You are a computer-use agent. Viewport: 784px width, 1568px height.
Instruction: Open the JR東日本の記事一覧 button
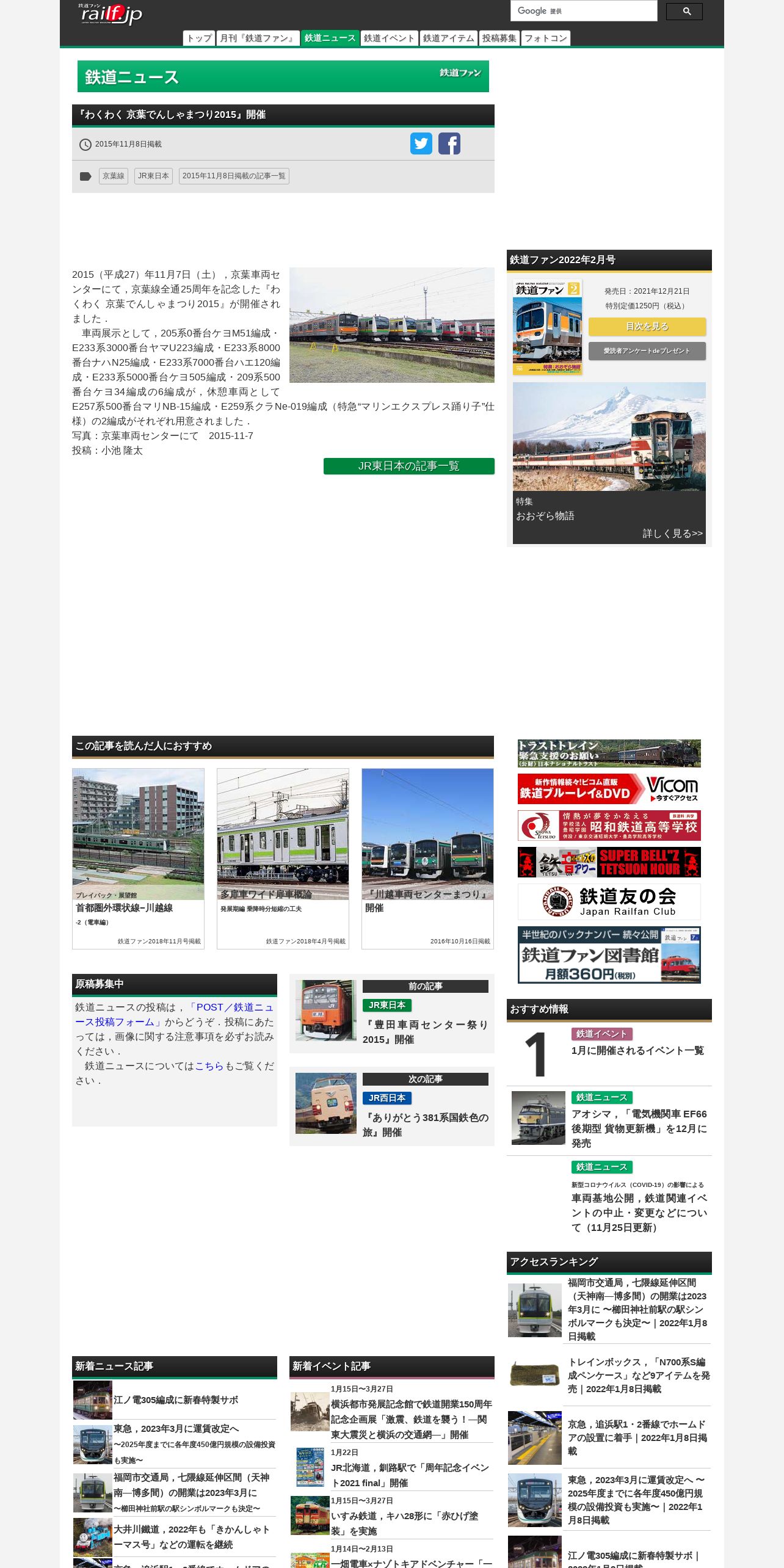(409, 466)
